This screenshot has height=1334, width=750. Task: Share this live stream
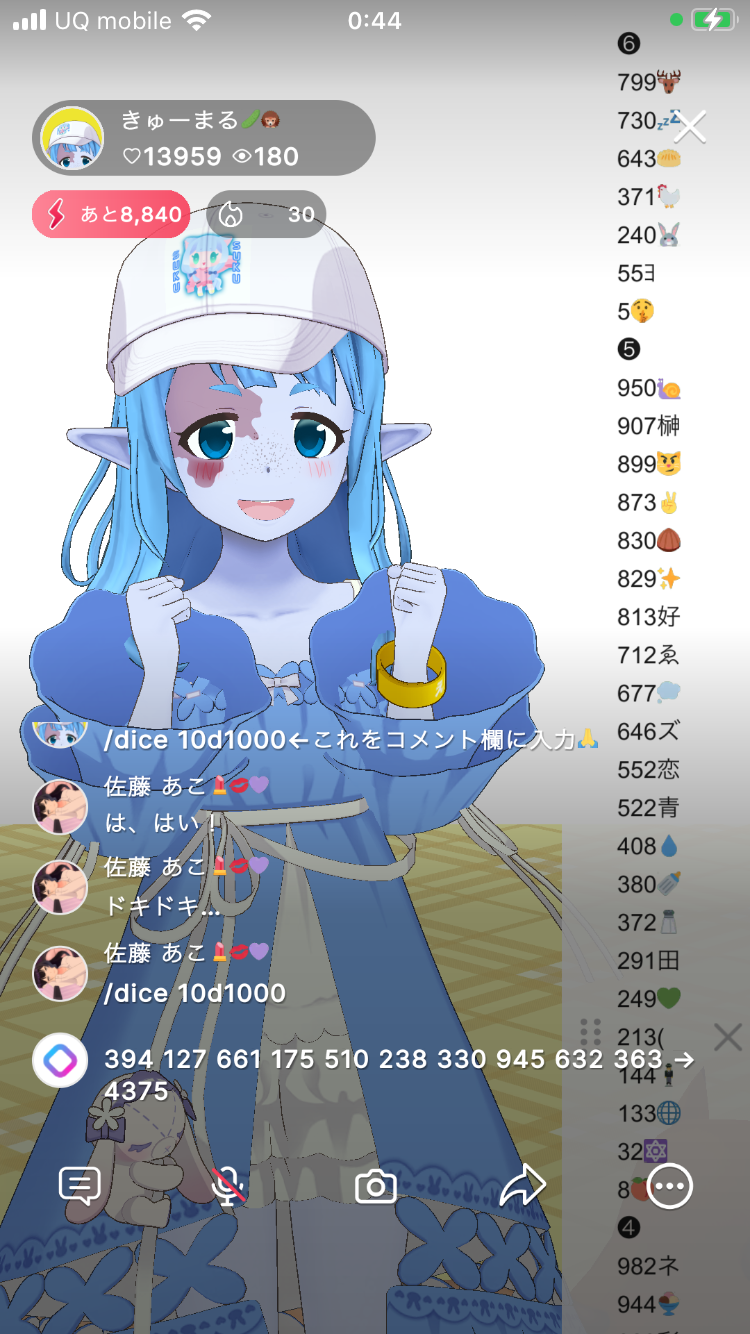point(522,1187)
